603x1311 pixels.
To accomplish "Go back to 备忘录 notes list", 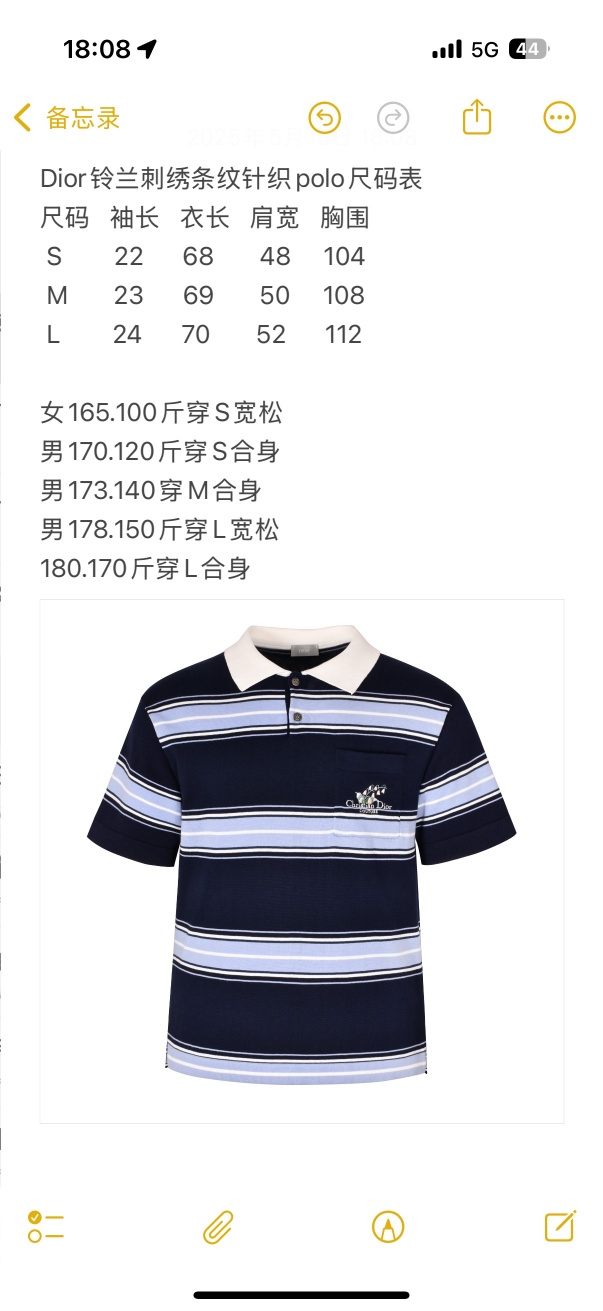I will [66, 118].
